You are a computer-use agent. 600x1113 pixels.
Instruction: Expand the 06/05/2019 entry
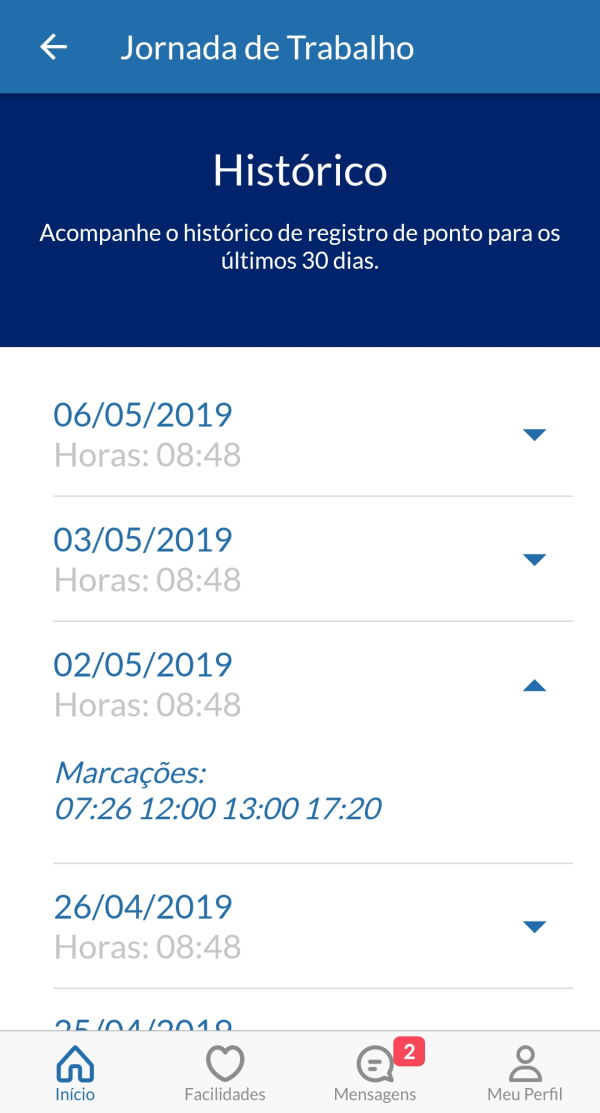[534, 434]
